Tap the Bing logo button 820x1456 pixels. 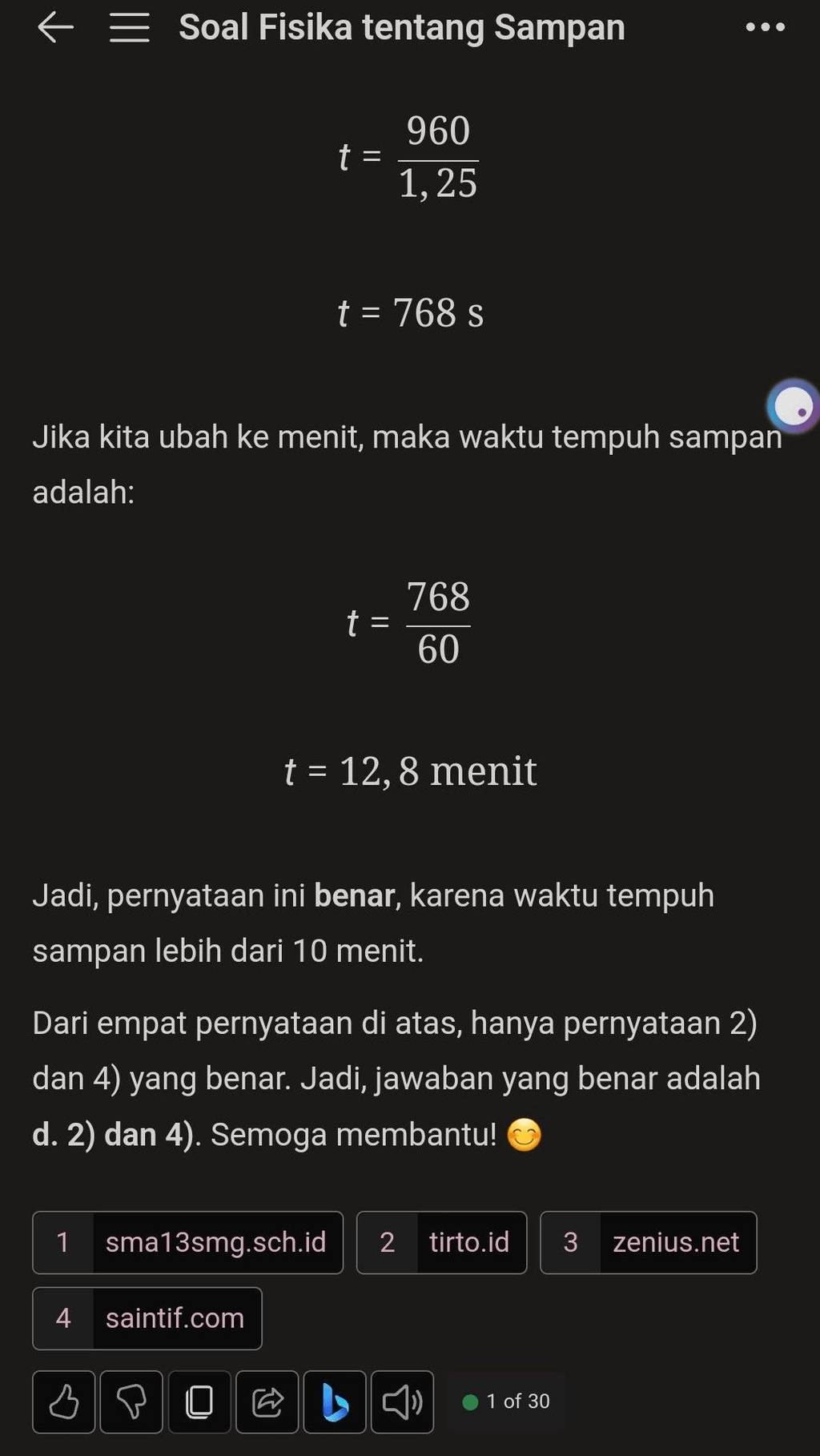335,1402
